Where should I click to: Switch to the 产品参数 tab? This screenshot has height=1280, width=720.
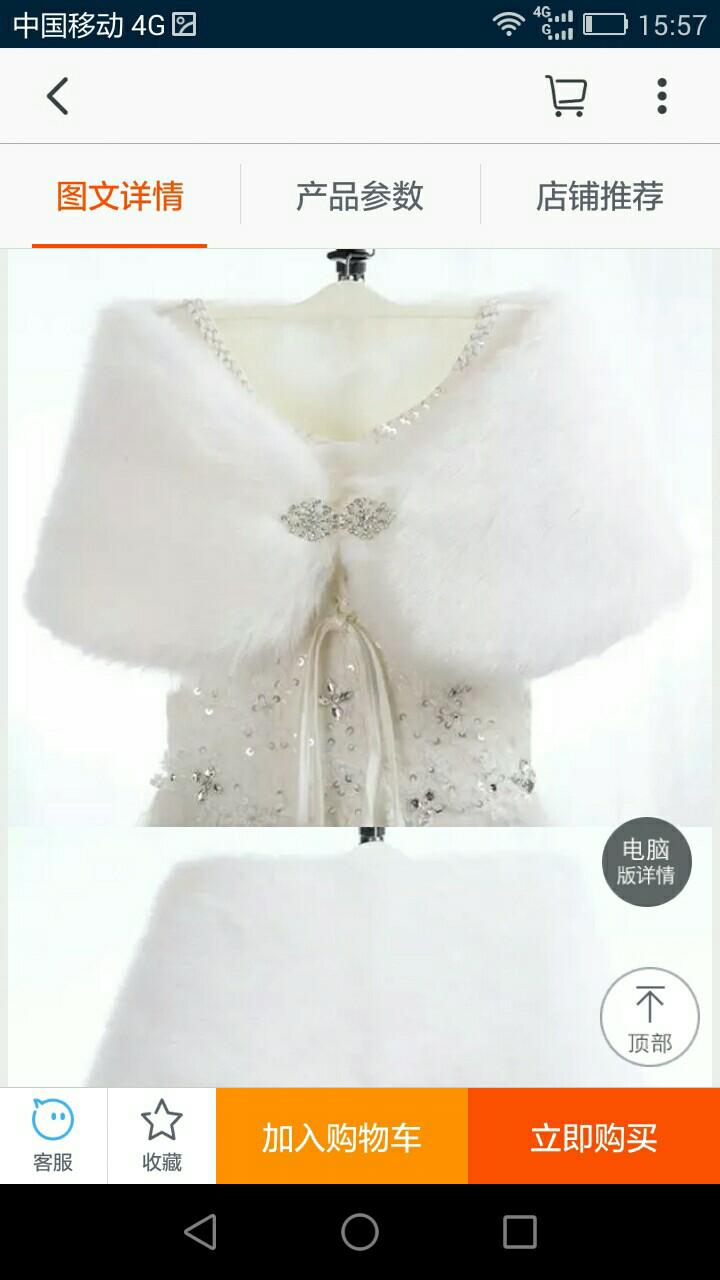coord(360,196)
